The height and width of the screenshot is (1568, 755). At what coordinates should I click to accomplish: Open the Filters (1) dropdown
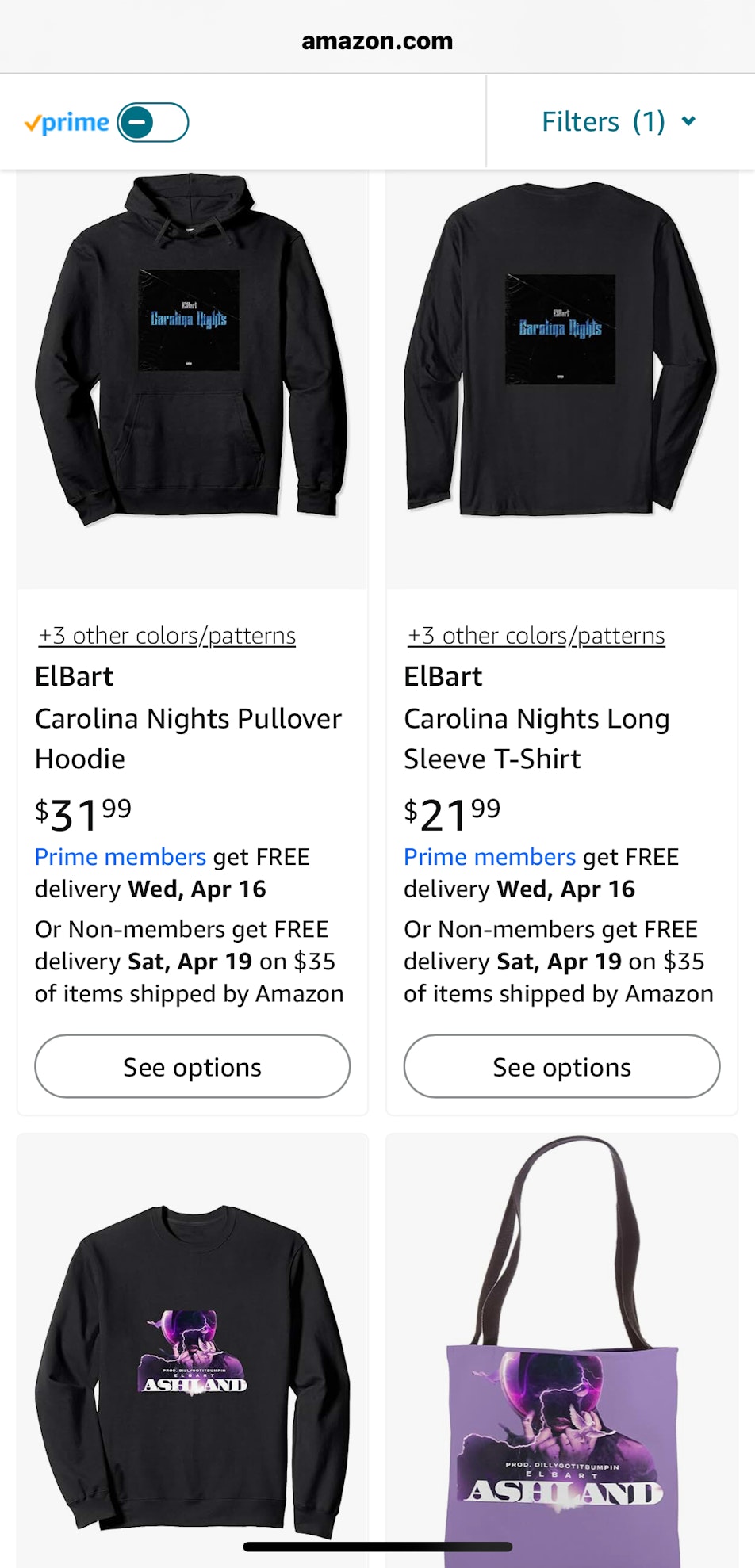(x=603, y=121)
